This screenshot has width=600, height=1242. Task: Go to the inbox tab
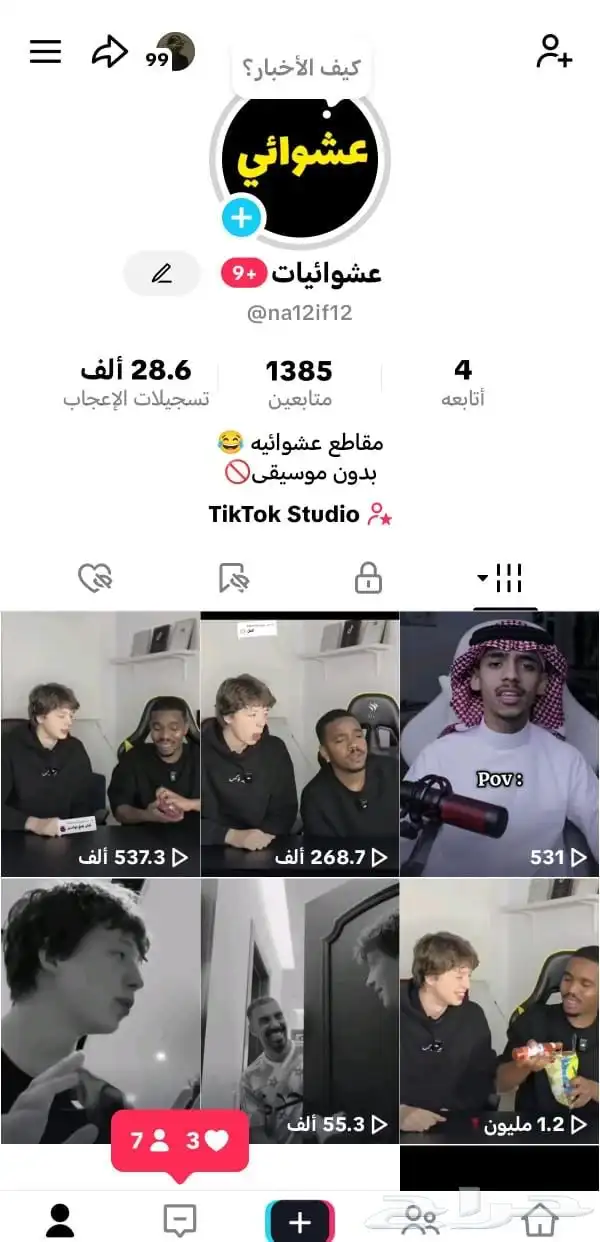[180, 1220]
